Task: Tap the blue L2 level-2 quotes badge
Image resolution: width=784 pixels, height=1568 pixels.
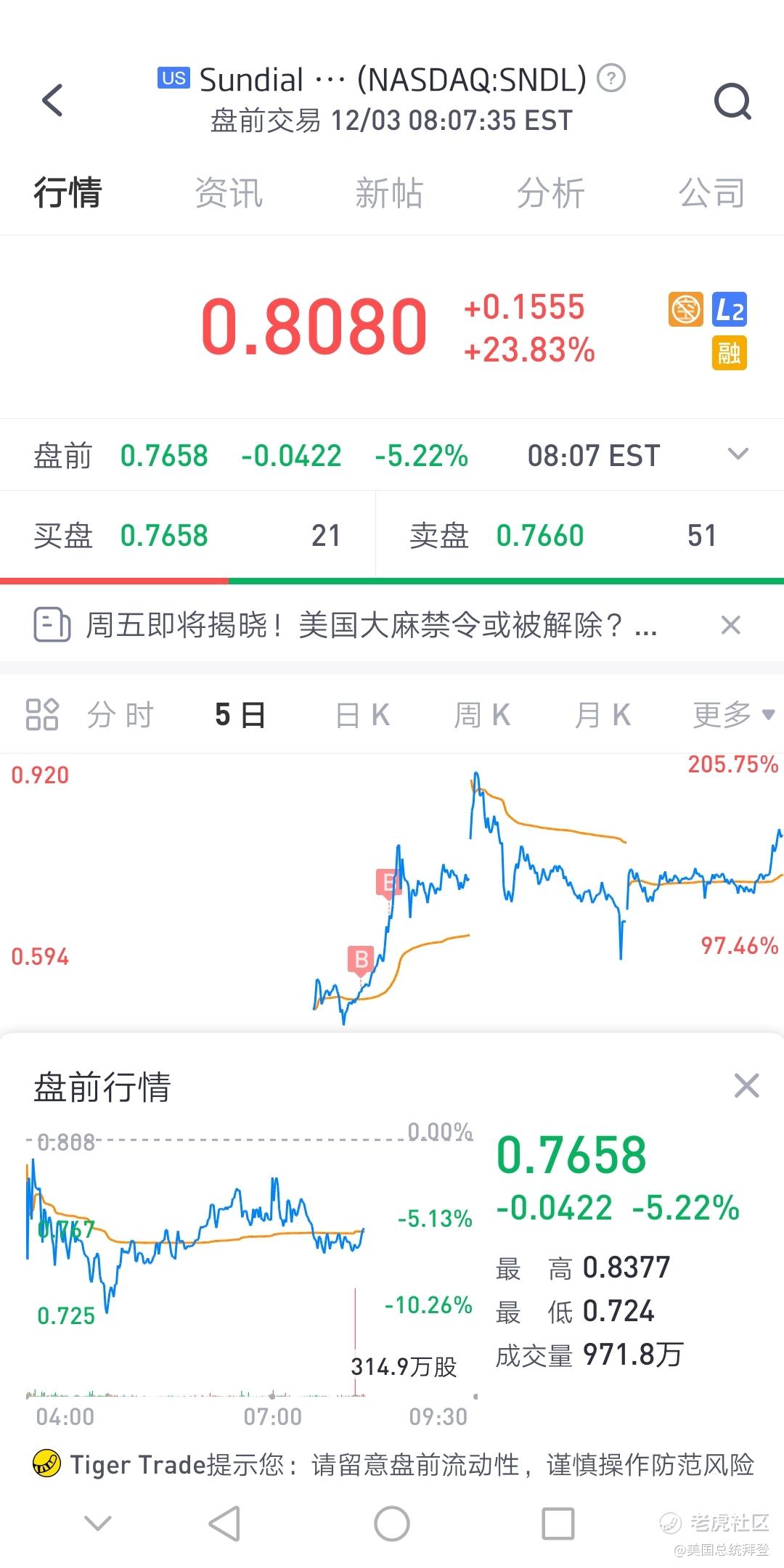Action: [730, 310]
